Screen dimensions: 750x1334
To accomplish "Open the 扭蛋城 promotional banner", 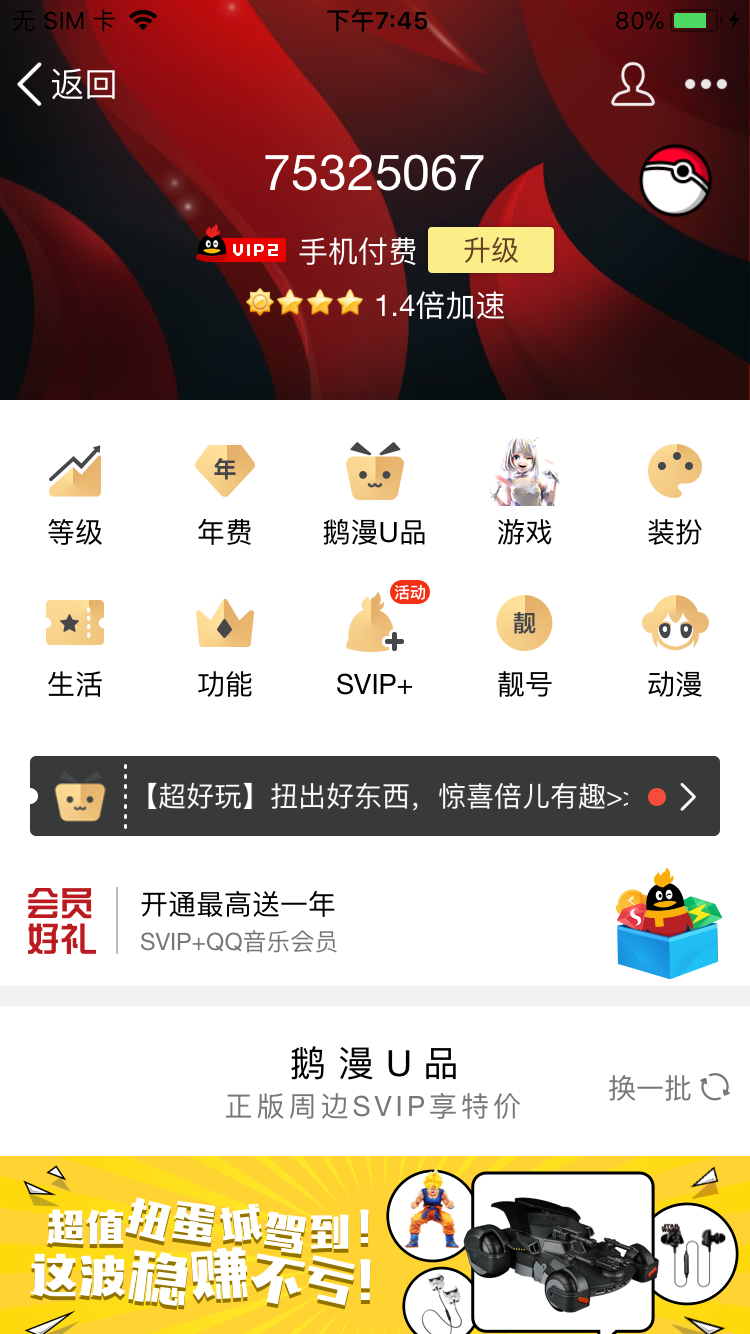I will (375, 1245).
